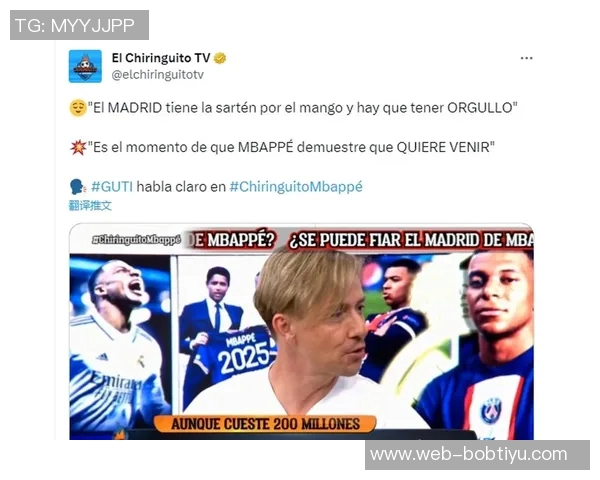Open the #GUTI hashtag

coord(113,186)
